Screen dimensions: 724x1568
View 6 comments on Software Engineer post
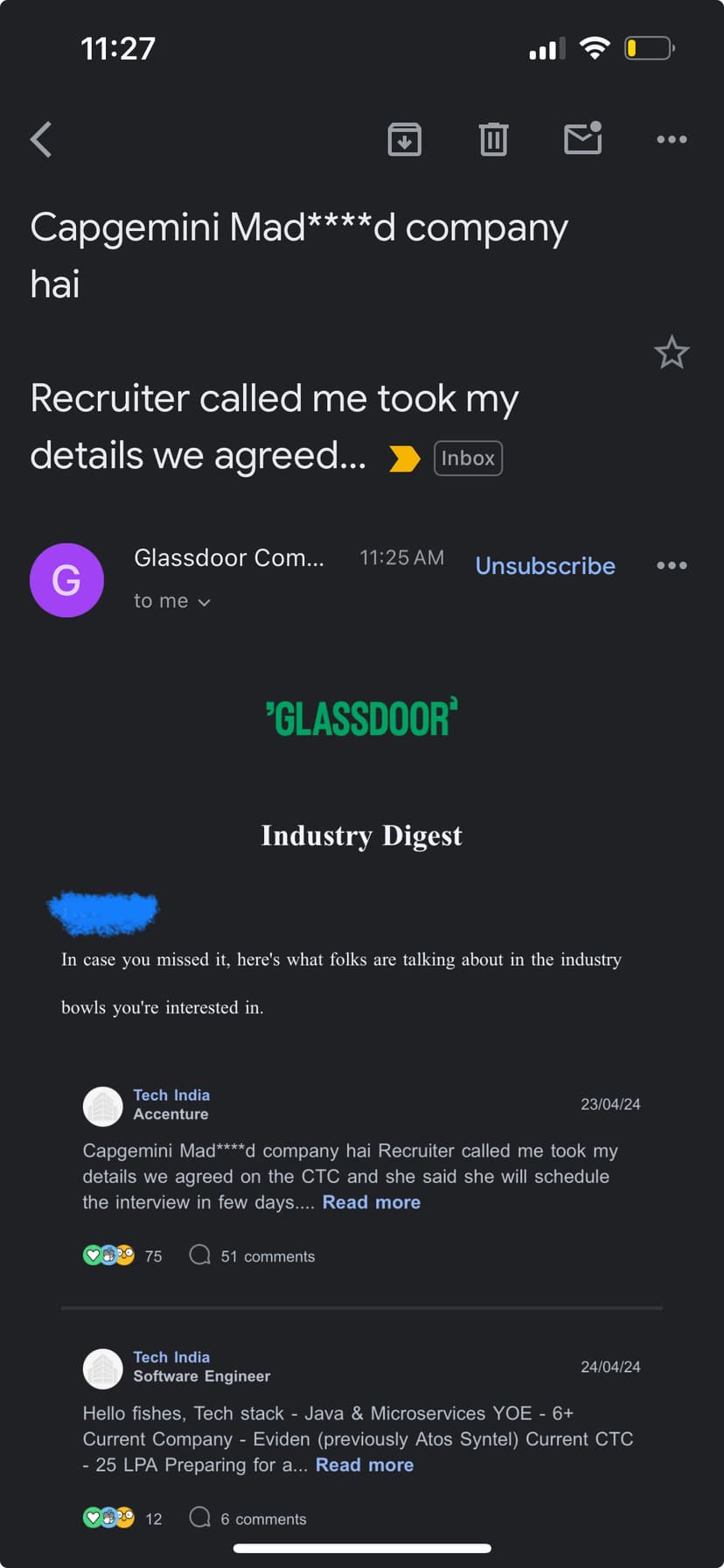(248, 1518)
